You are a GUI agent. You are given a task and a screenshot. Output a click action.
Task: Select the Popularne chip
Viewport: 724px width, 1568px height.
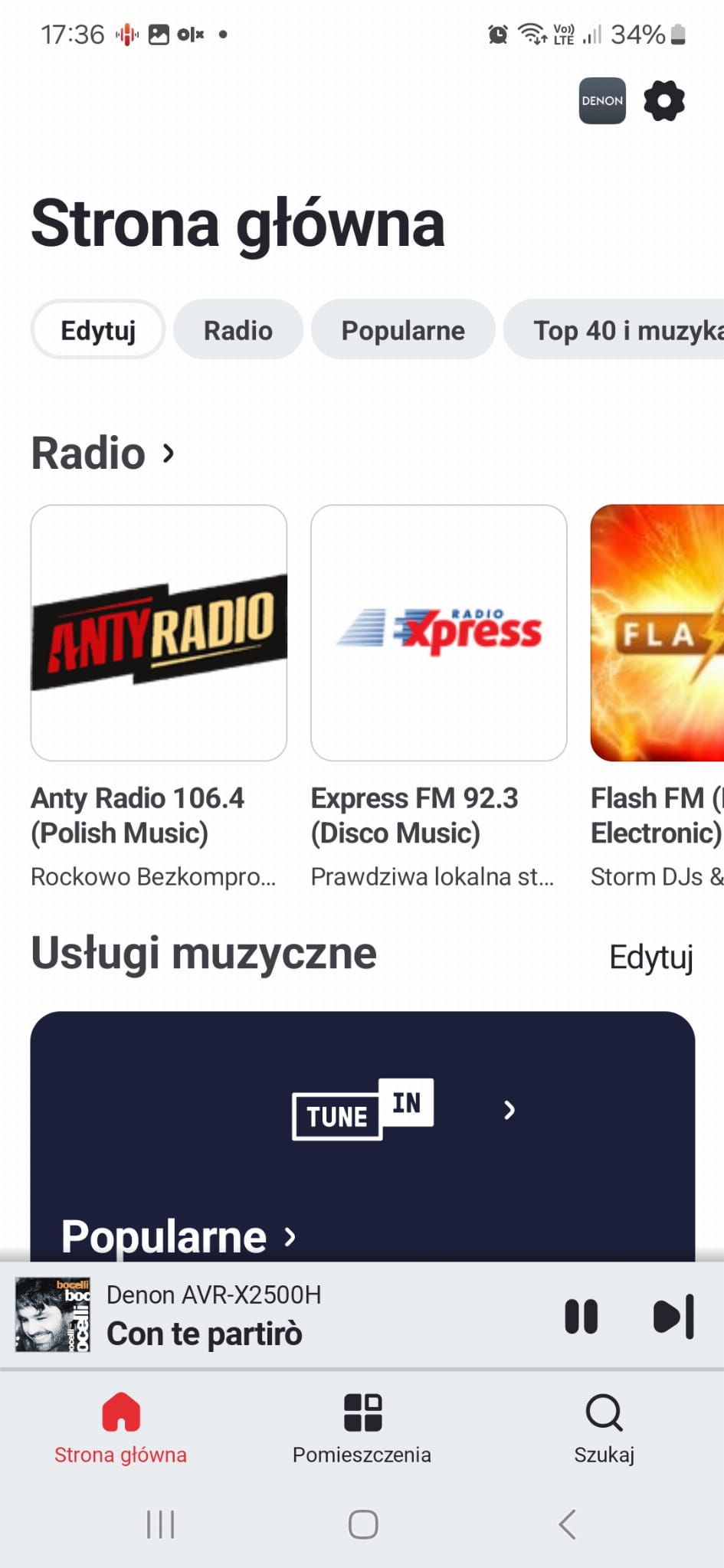(x=402, y=330)
